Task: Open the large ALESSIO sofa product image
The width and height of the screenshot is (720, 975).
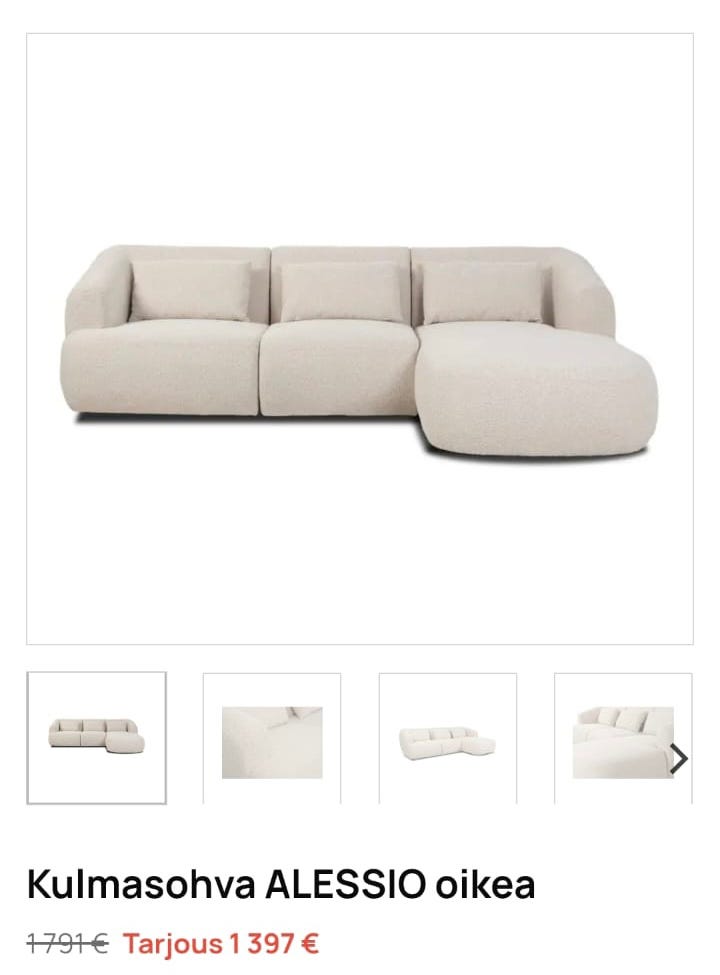Action: point(360,340)
